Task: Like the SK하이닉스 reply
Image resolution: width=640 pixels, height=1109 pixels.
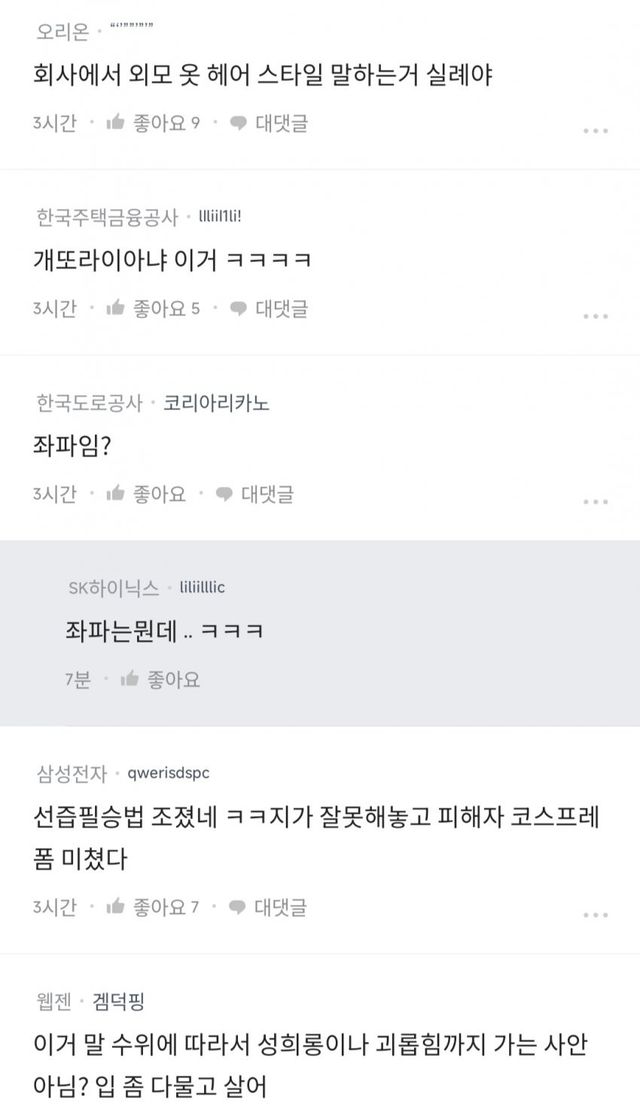Action: tap(160, 680)
